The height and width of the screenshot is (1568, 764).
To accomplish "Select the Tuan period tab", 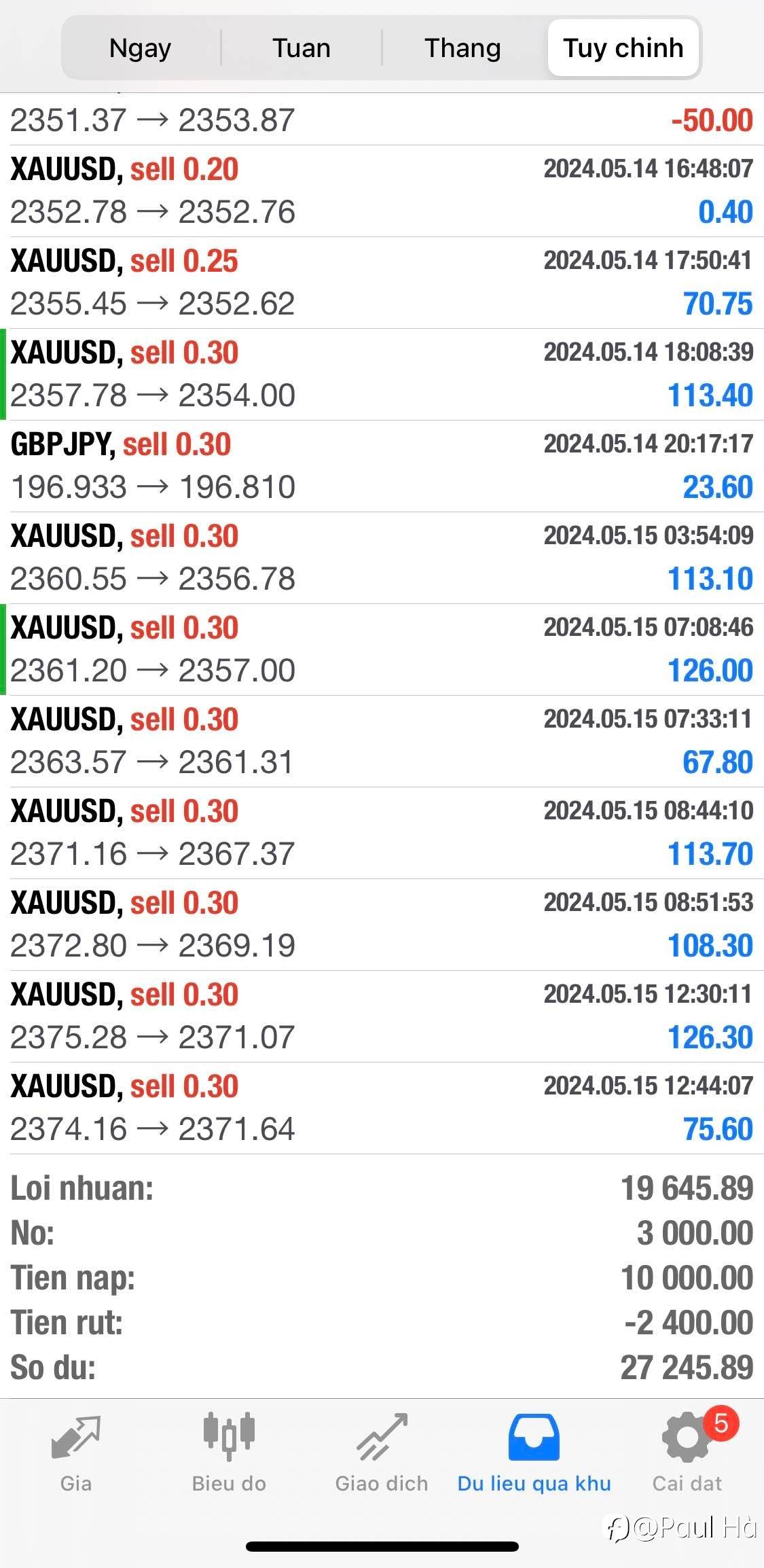I will tap(302, 48).
